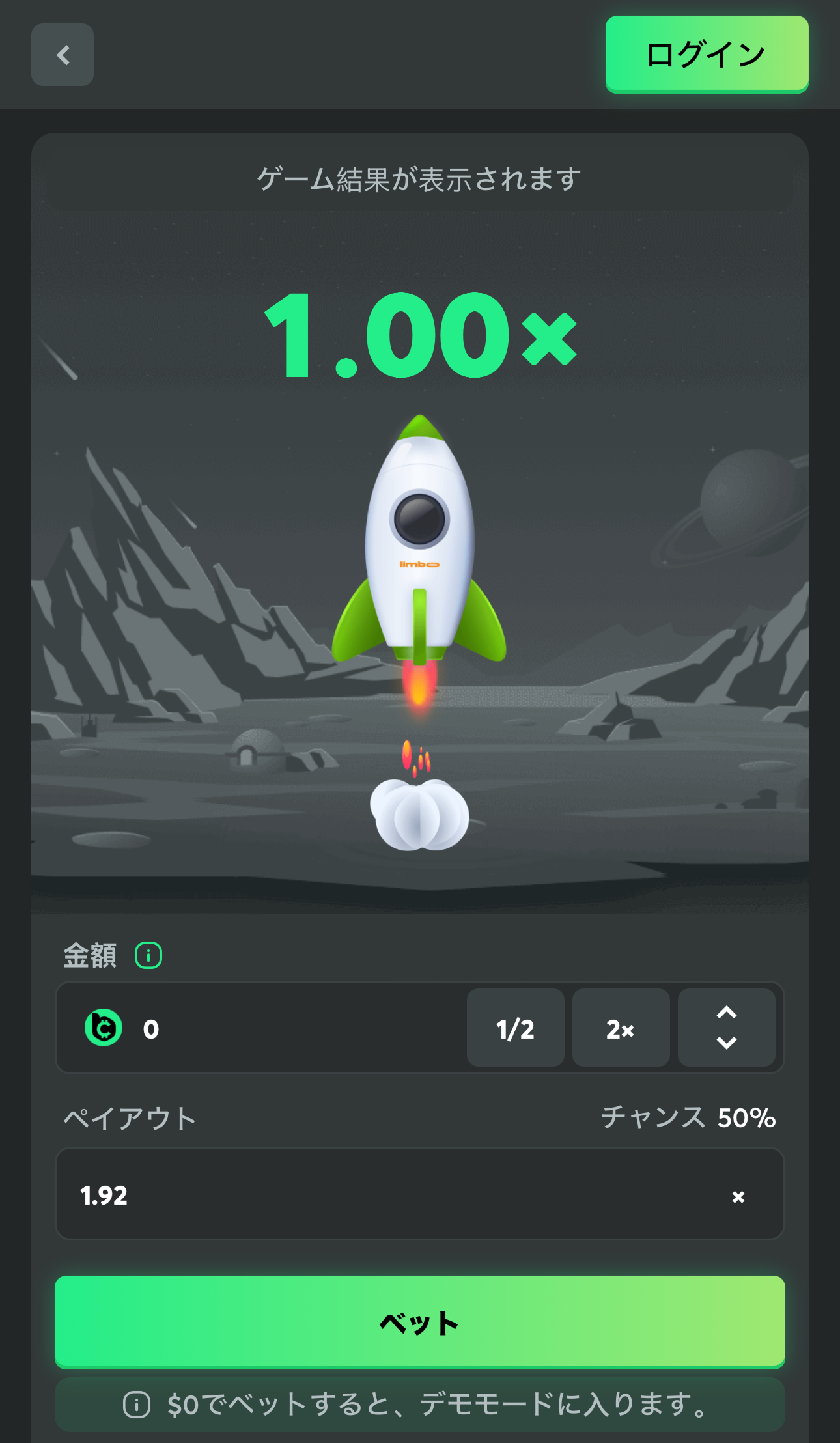Focus the bet amount input field
The image size is (840, 1443).
tap(293, 1028)
